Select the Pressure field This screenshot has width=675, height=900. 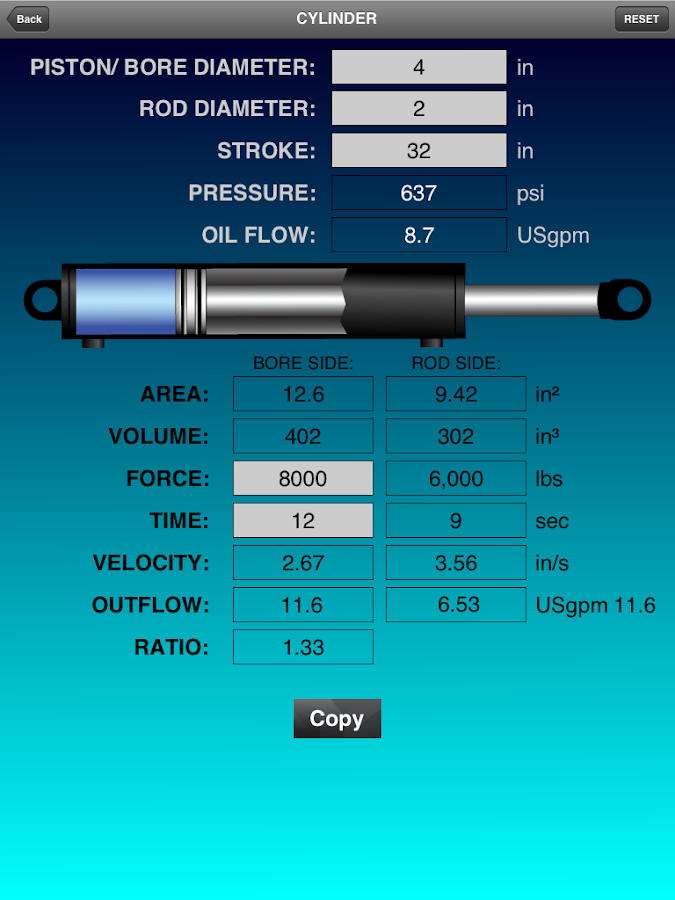(x=419, y=193)
